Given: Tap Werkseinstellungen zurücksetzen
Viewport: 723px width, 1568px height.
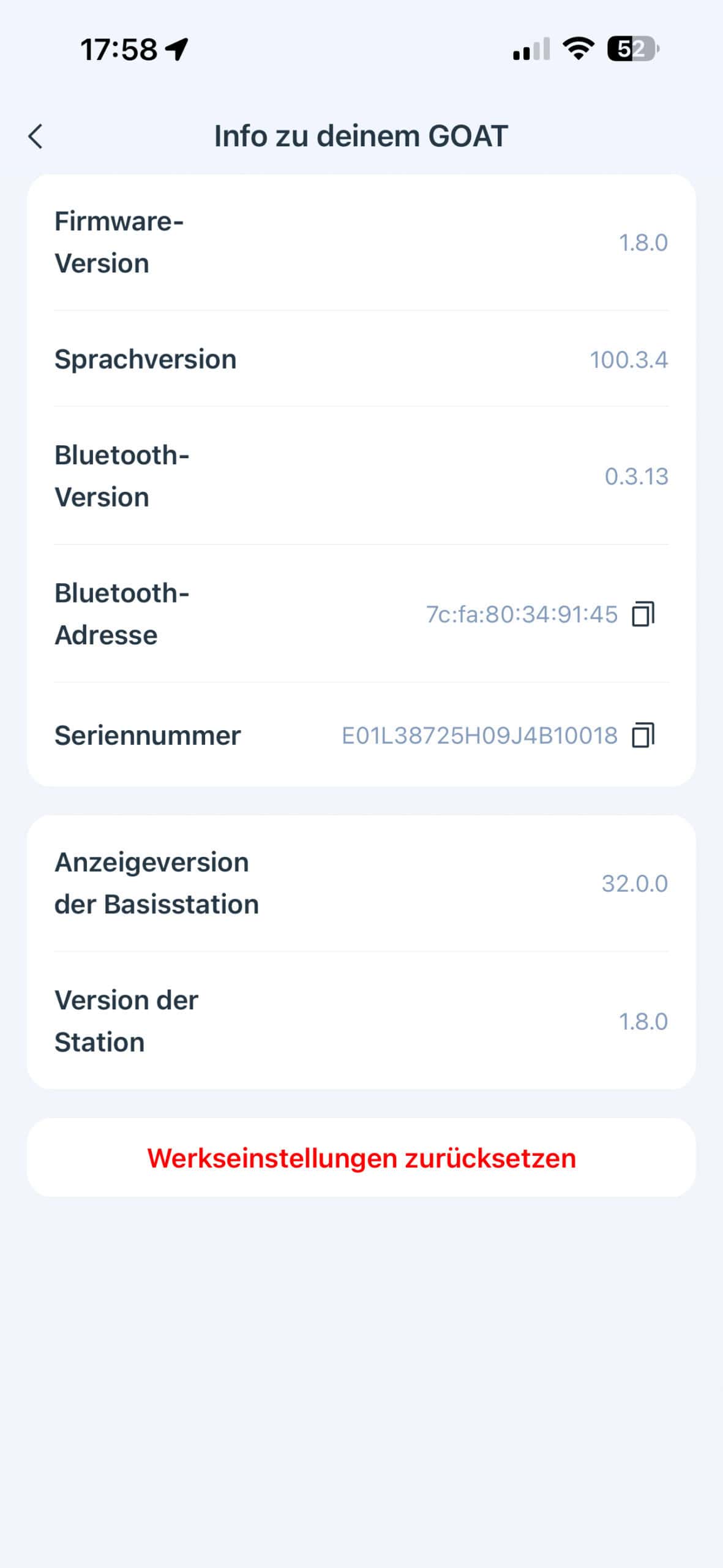Looking at the screenshot, I should [x=361, y=1158].
